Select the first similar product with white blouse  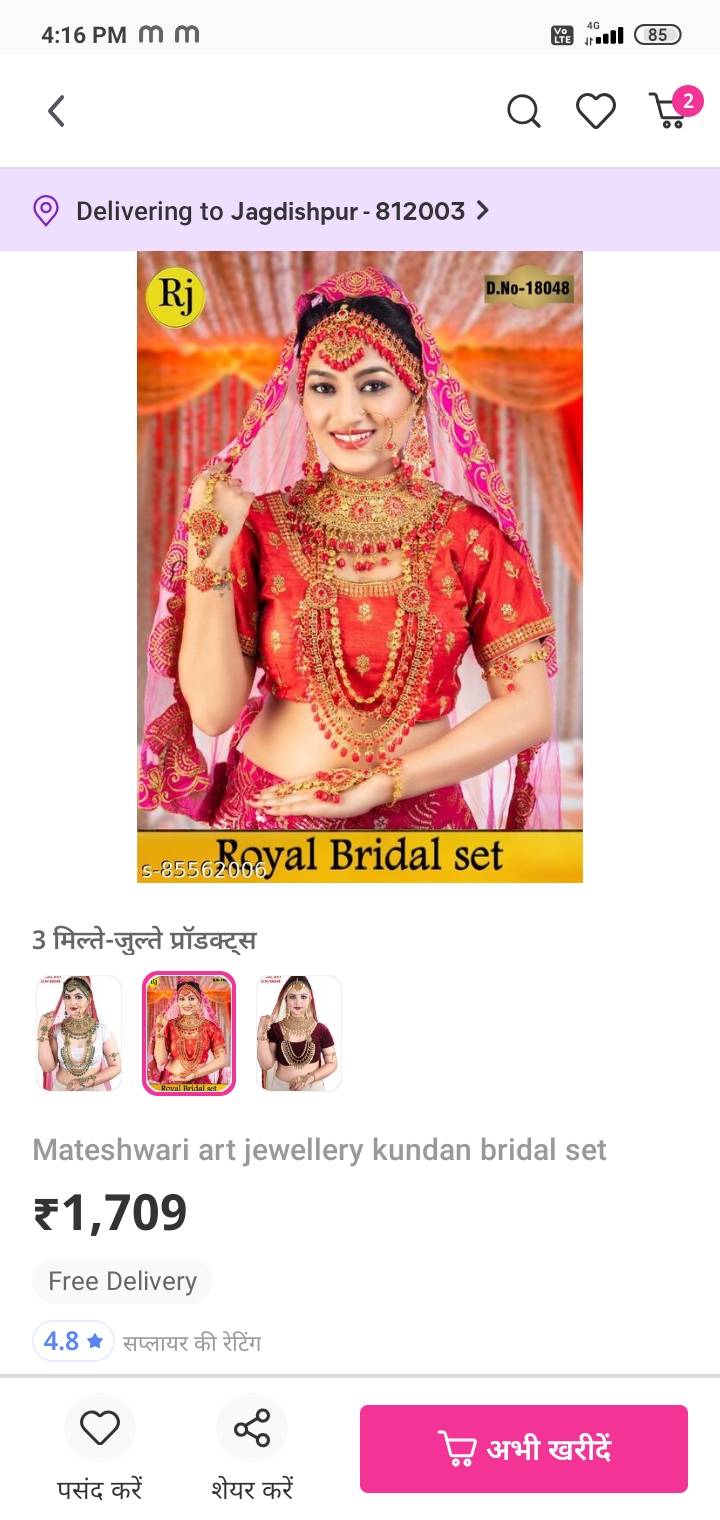click(x=79, y=1033)
